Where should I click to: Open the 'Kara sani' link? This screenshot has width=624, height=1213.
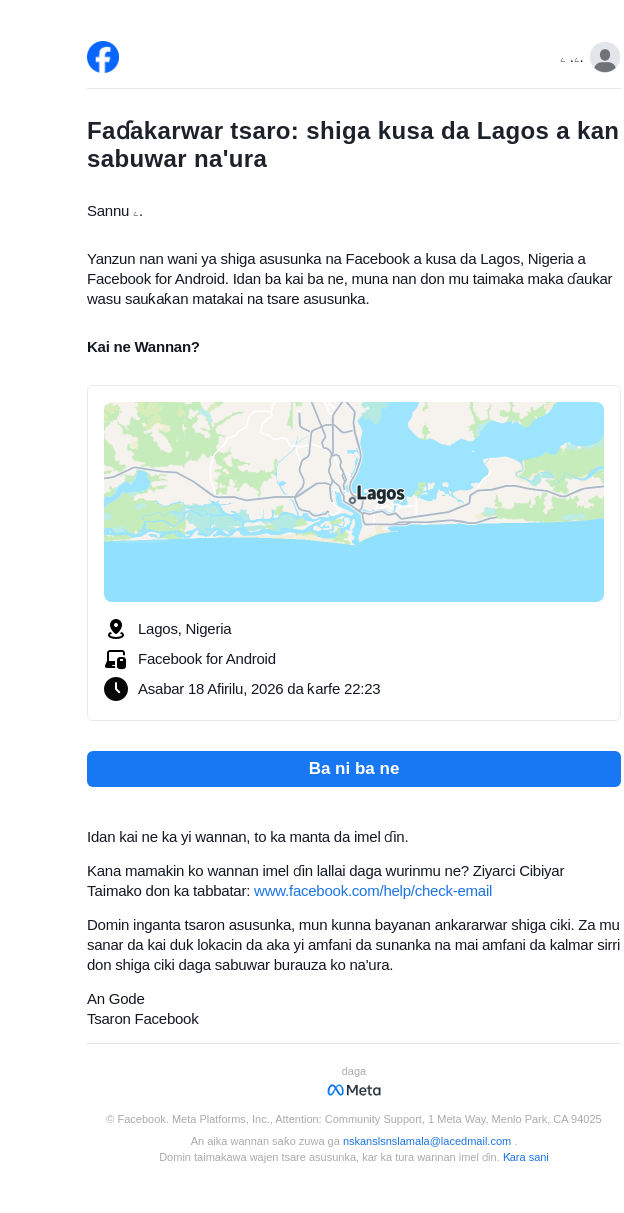click(525, 1157)
